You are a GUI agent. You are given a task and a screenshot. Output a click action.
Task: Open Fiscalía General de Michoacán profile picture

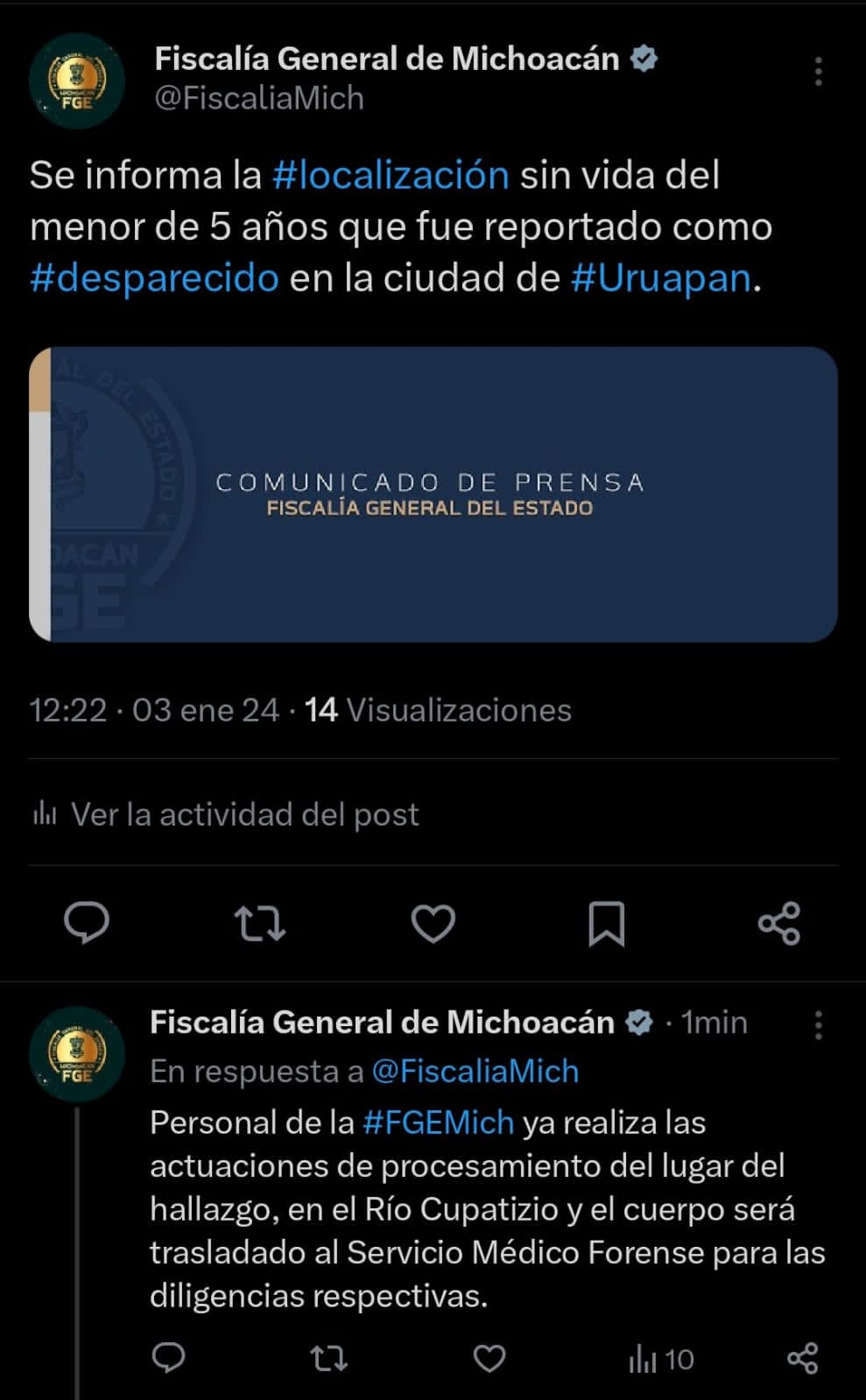[77, 81]
